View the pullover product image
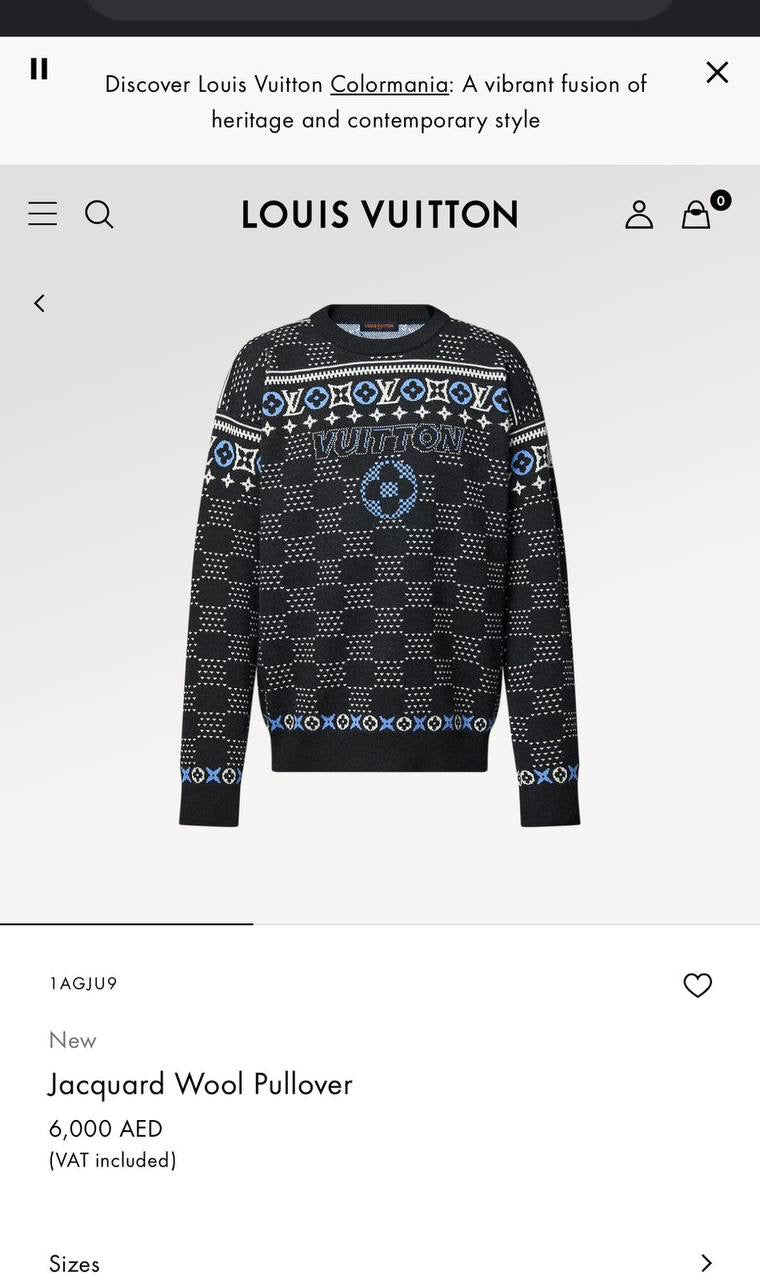This screenshot has width=760, height=1280. point(380,565)
